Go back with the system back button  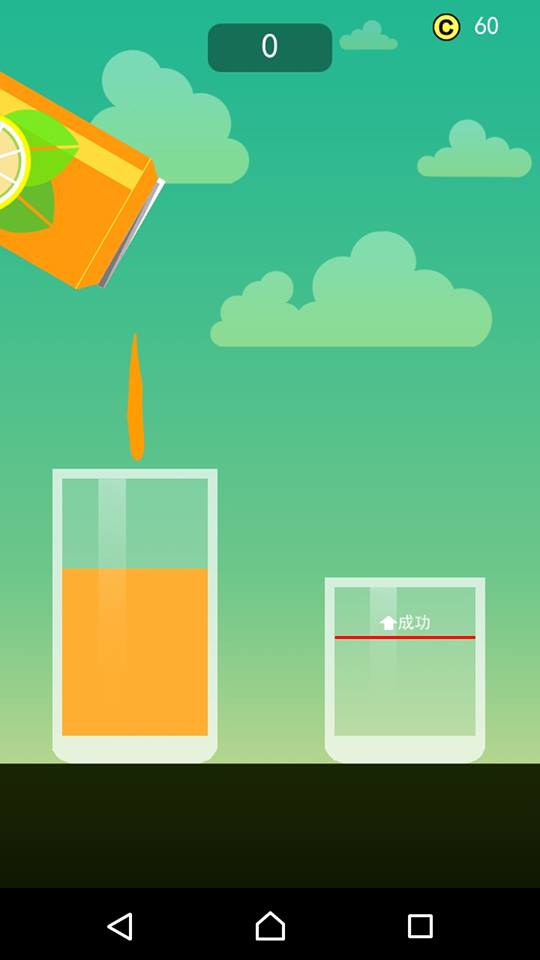click(120, 926)
